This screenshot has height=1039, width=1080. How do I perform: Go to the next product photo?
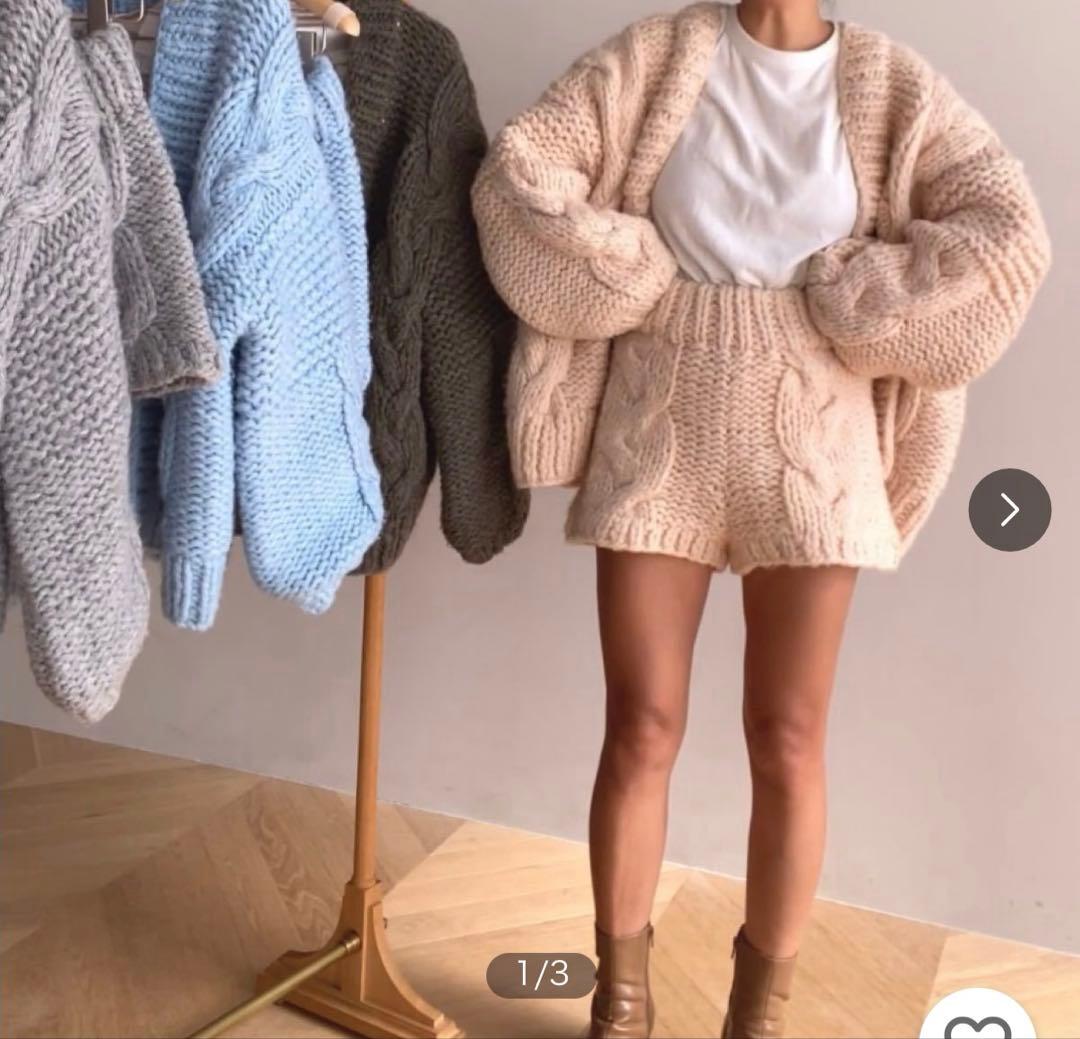coord(1009,510)
